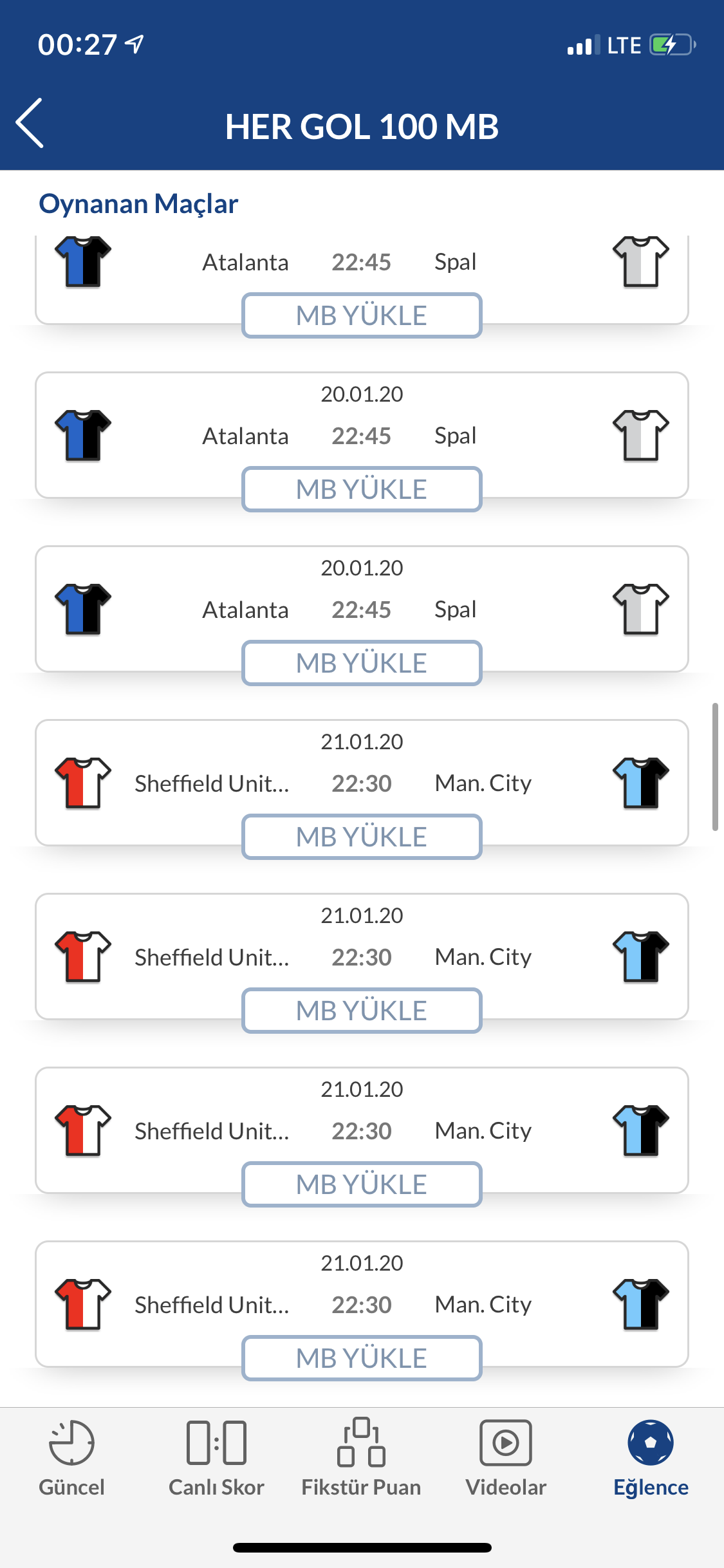The image size is (724, 1568).
Task: Go back using the header arrow
Action: 30,123
